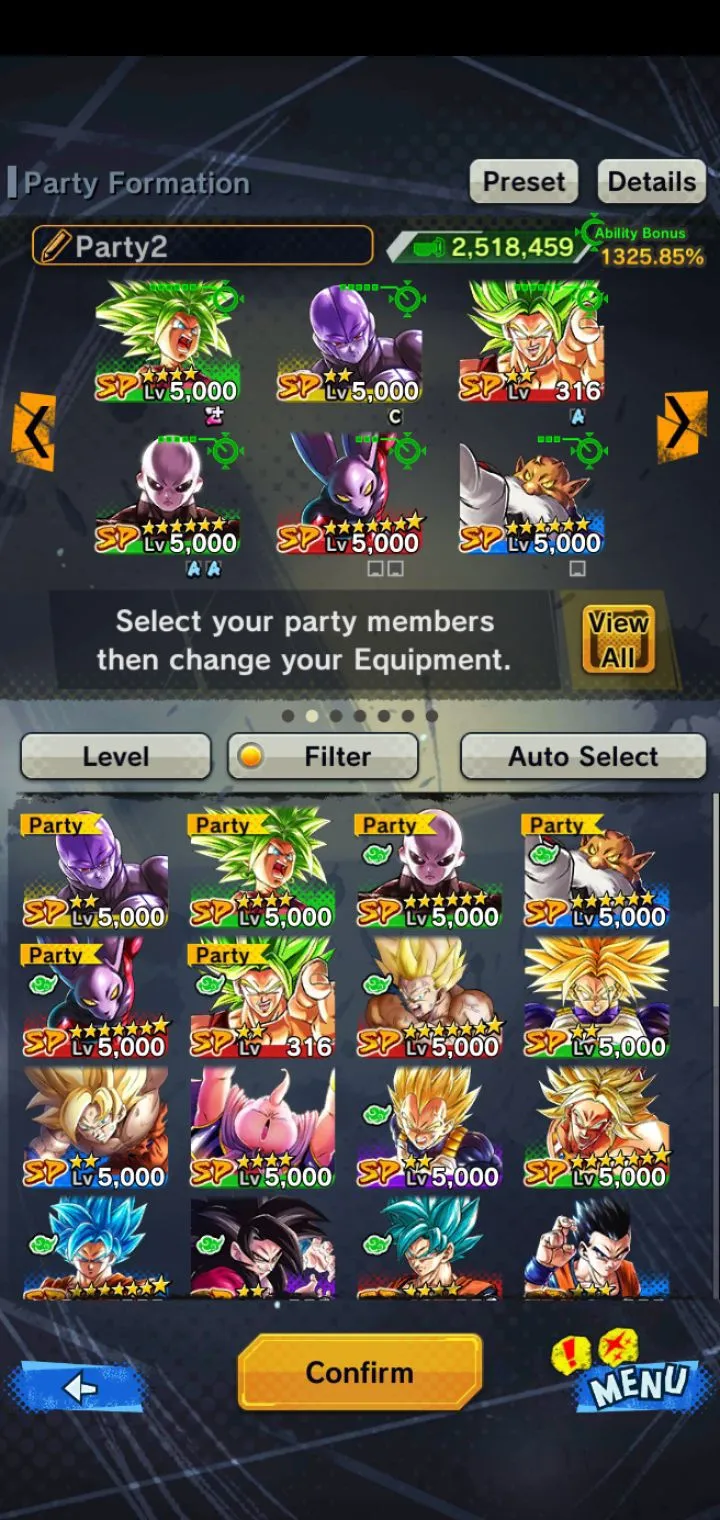Go back using the blue arrow button
720x1520 pixels.
coord(78,1387)
